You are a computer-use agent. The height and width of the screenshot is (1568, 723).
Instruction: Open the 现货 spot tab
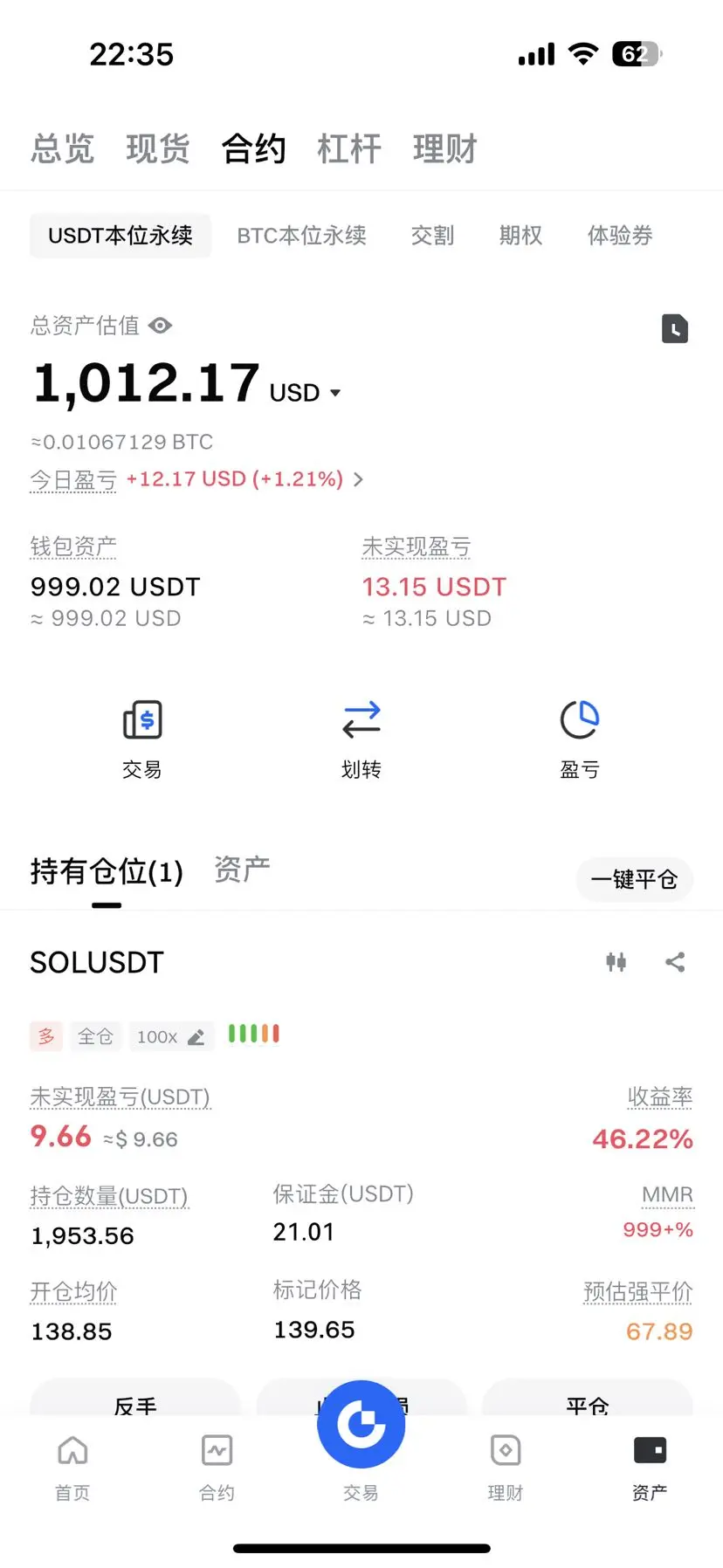click(157, 148)
